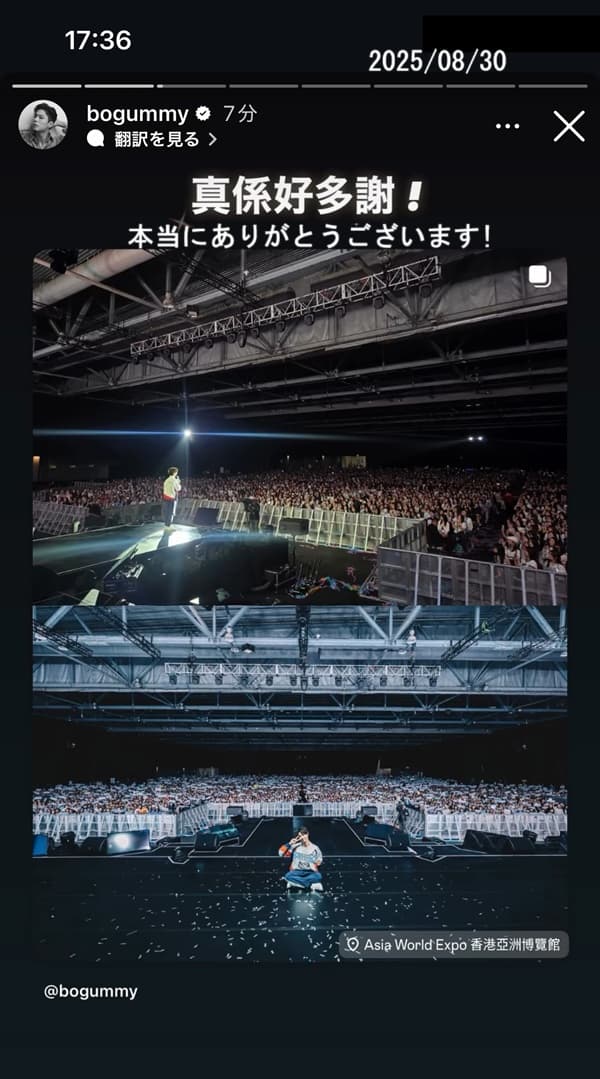Open bogummy's profile picture
The image size is (600, 1079).
coord(43,125)
